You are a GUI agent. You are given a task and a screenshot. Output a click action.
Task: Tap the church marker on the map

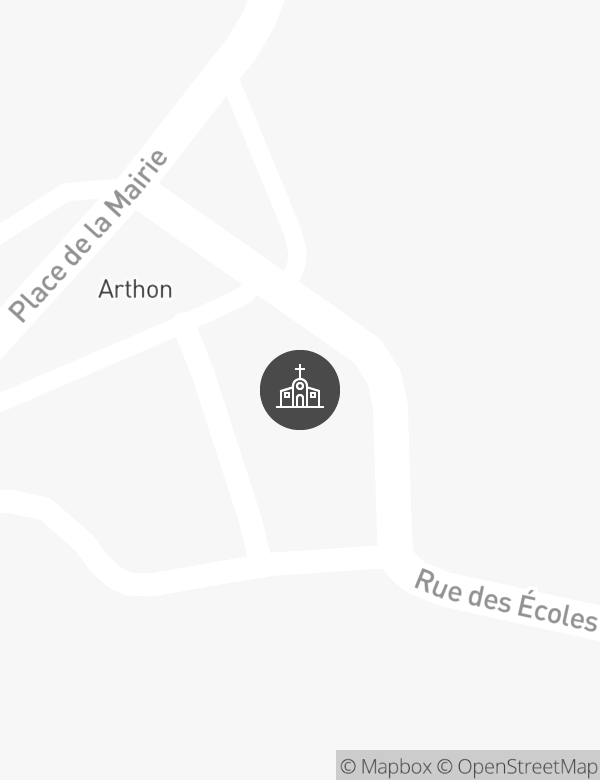(x=300, y=390)
